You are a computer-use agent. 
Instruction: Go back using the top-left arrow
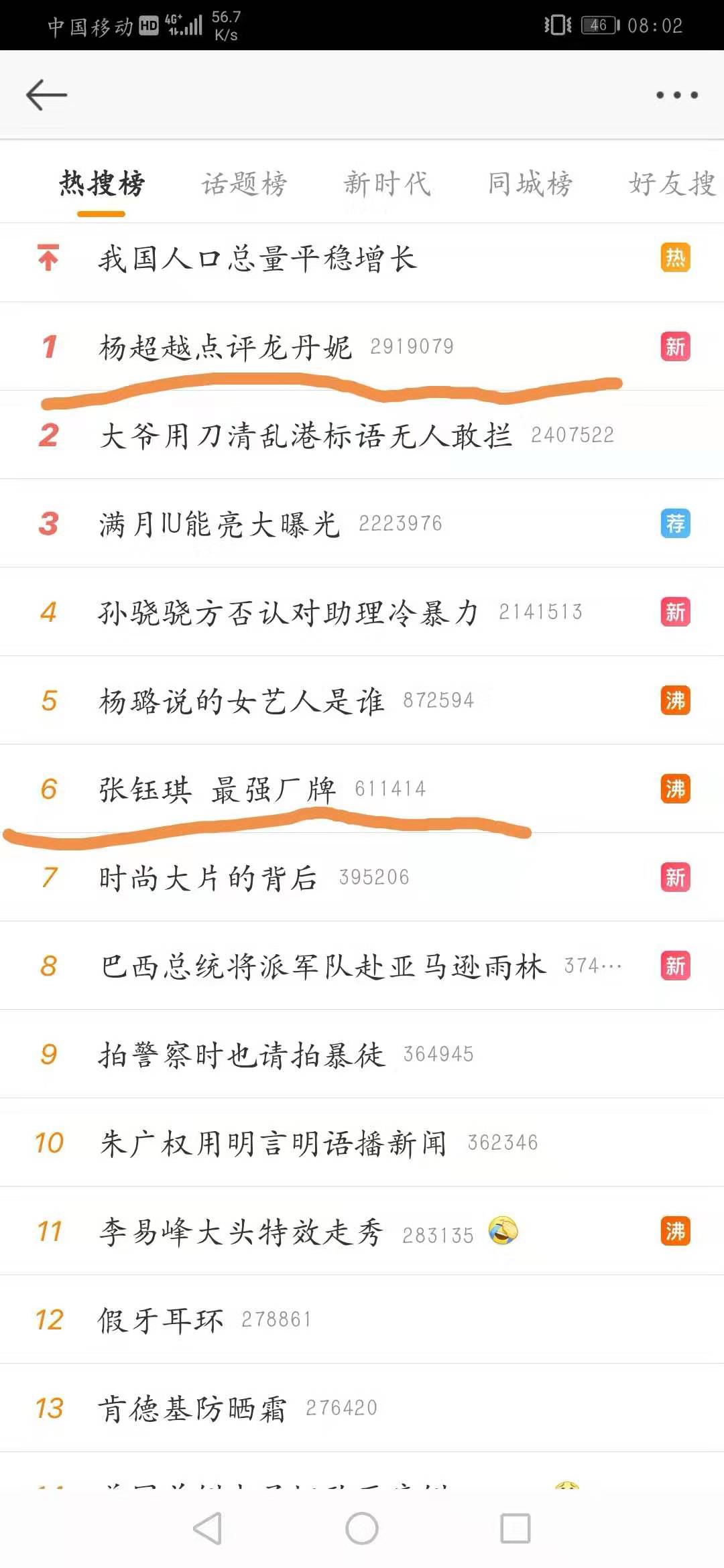pyautogui.click(x=46, y=94)
